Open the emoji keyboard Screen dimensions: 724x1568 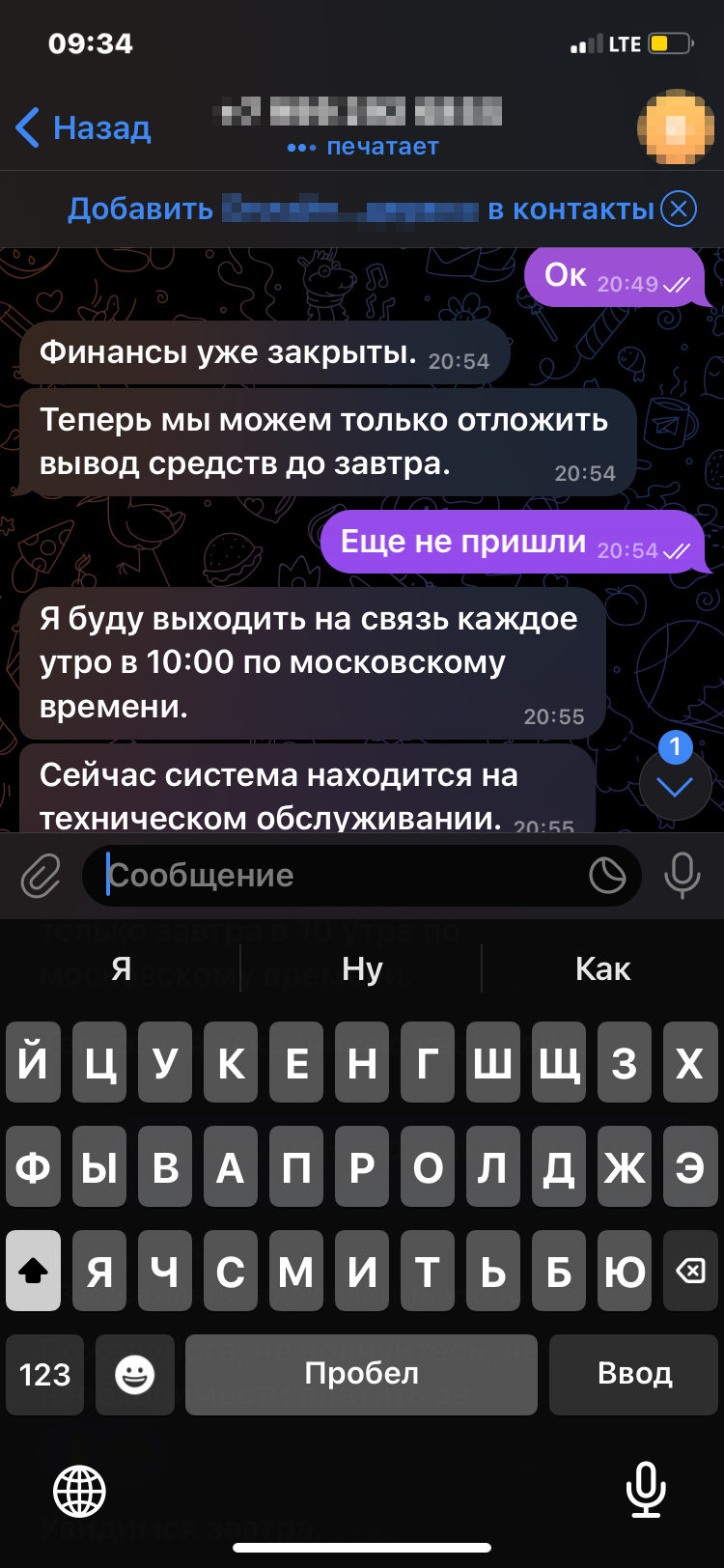click(x=134, y=1374)
